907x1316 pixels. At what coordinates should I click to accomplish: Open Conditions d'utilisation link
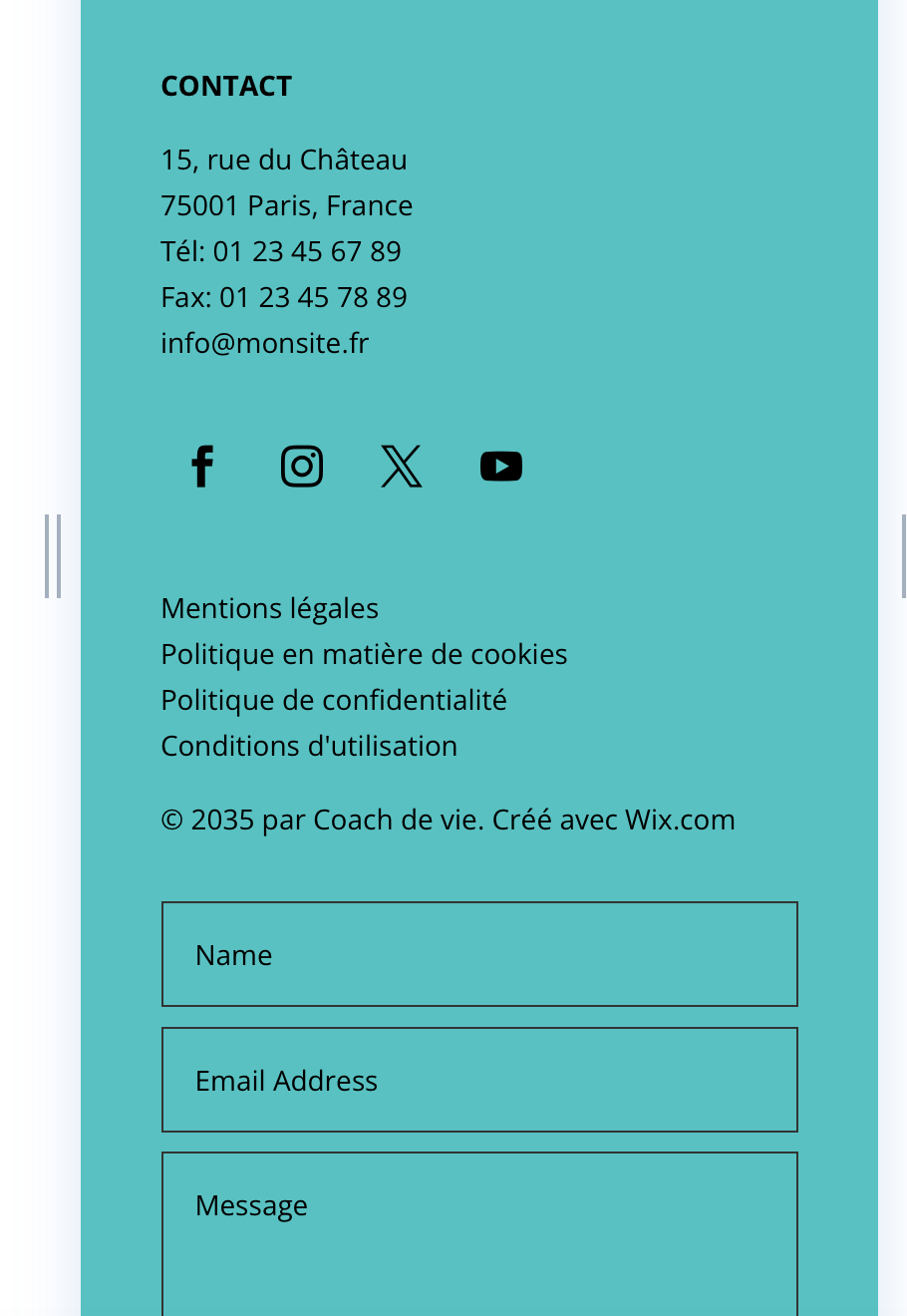point(309,746)
